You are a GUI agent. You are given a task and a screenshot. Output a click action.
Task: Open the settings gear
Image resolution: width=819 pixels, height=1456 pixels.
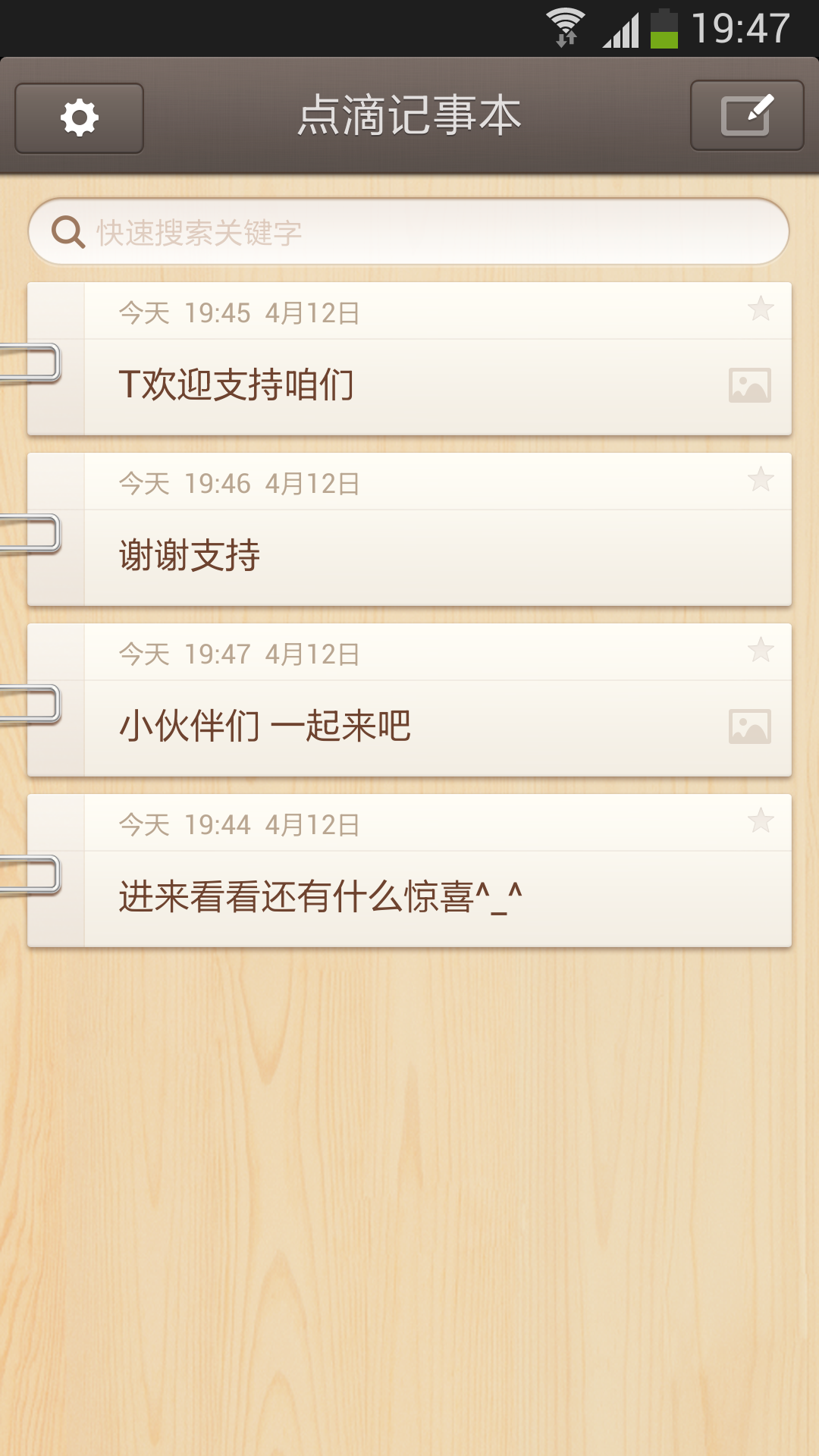tap(80, 118)
